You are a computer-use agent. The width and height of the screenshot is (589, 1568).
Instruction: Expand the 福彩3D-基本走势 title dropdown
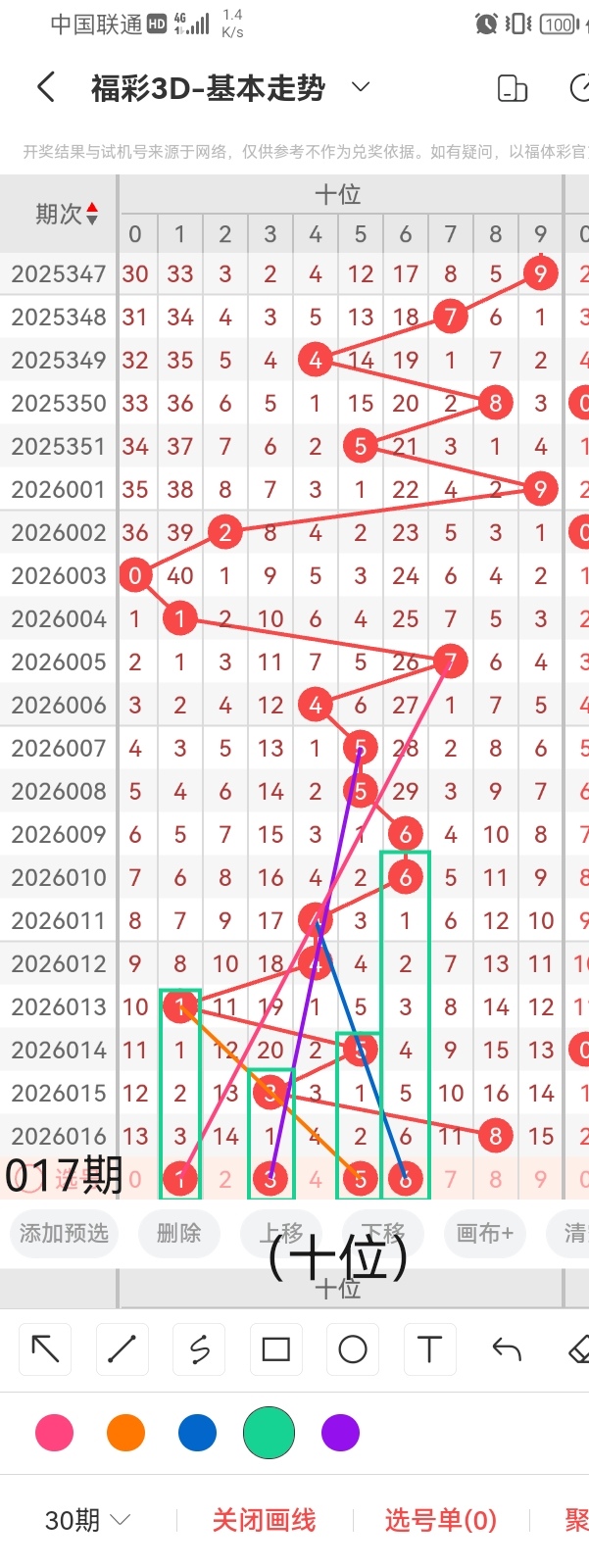(361, 87)
